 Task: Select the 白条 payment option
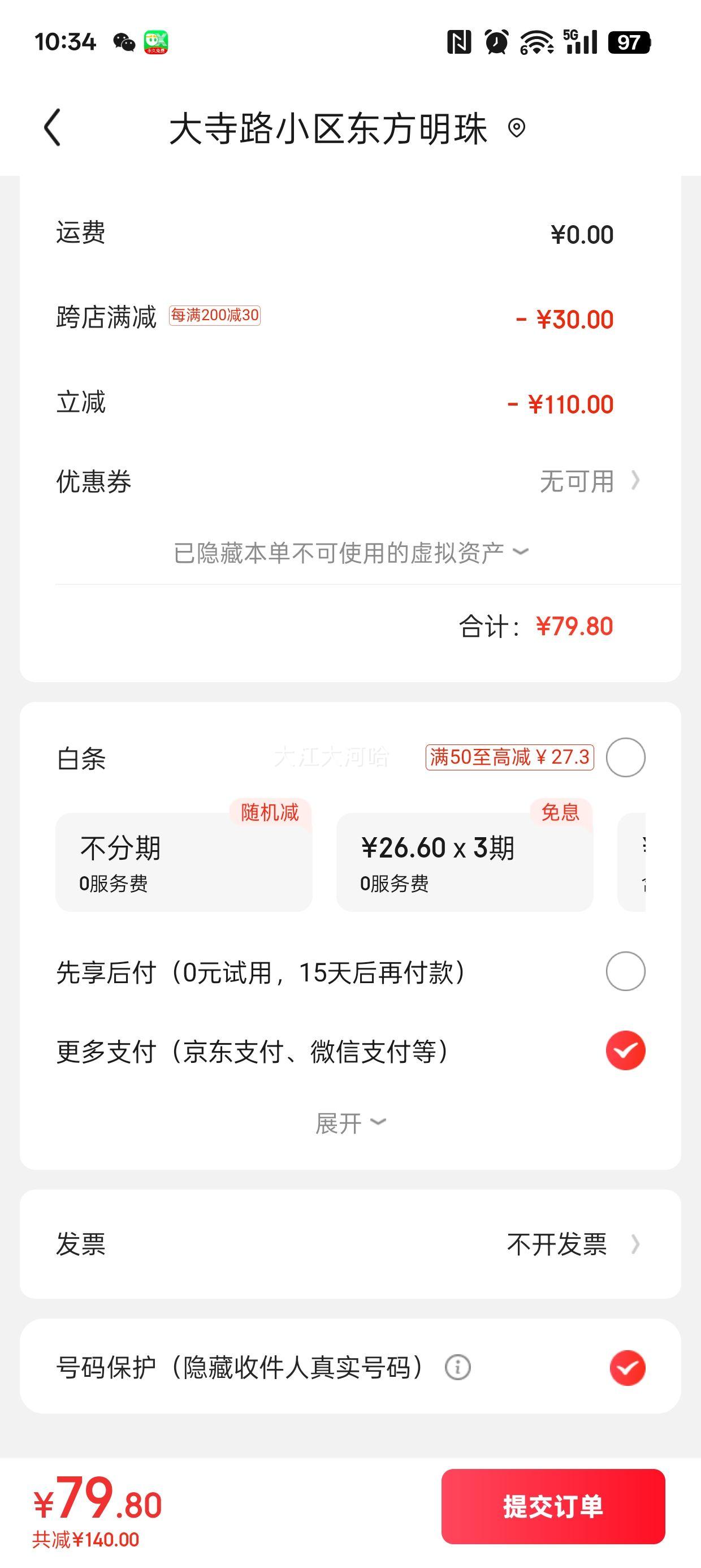[625, 757]
